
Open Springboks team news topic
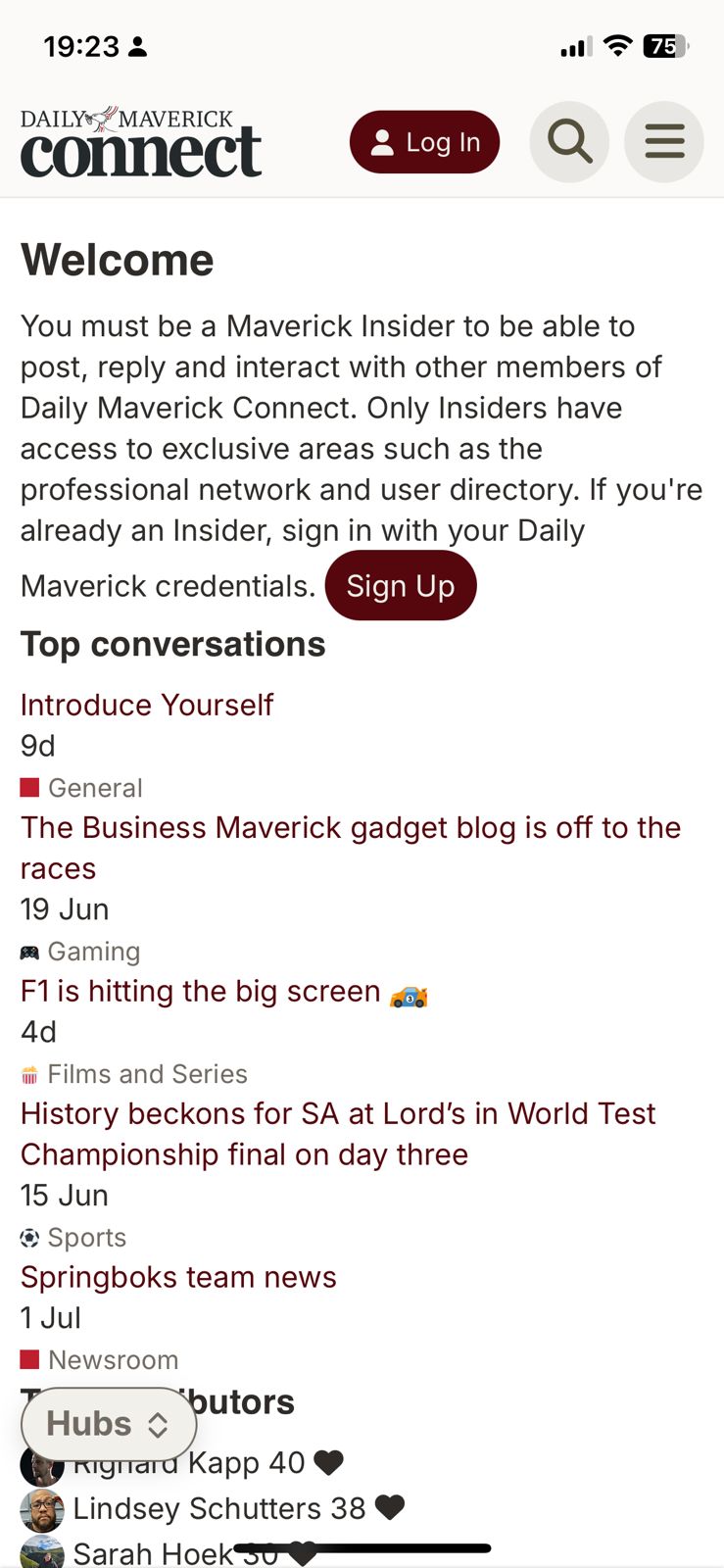[178, 1278]
